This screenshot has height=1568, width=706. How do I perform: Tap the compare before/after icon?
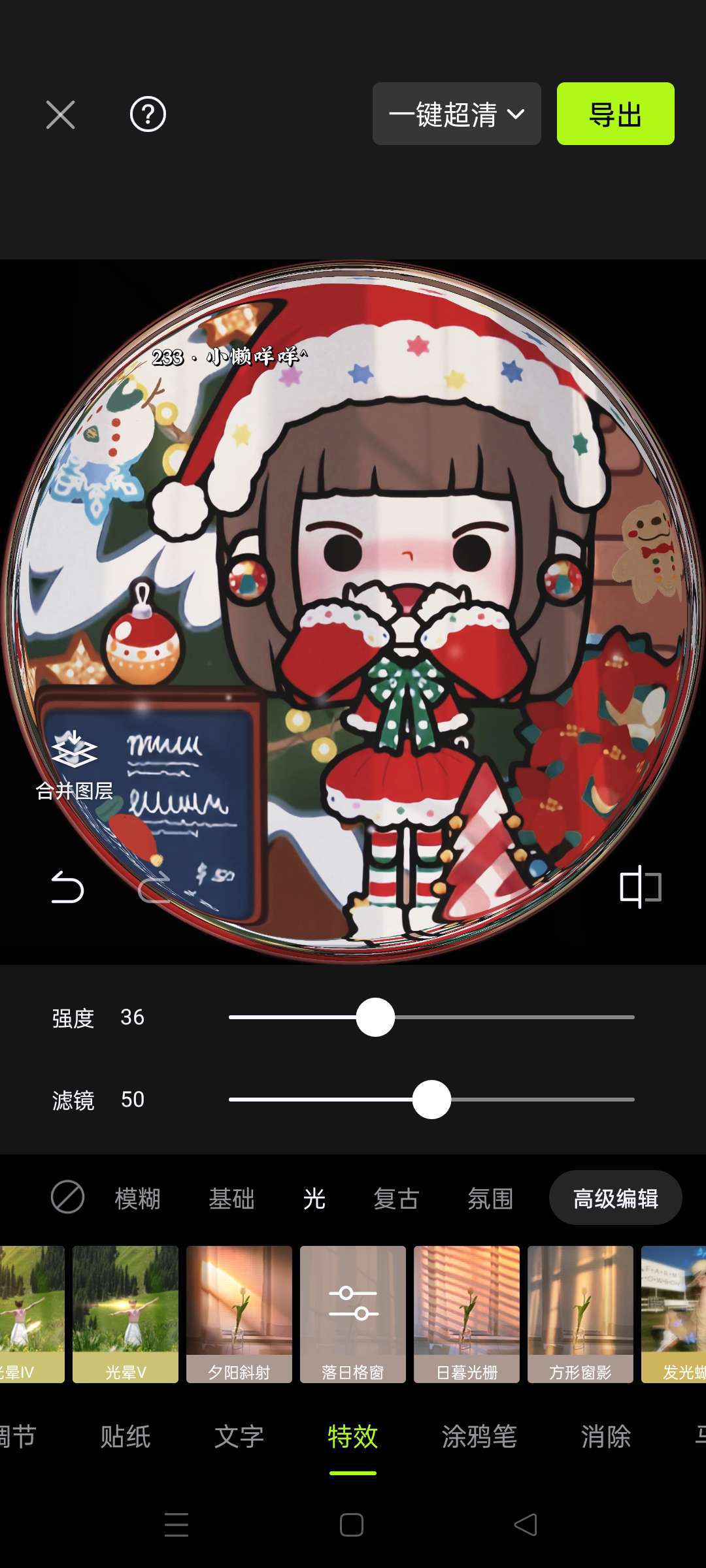[x=640, y=887]
